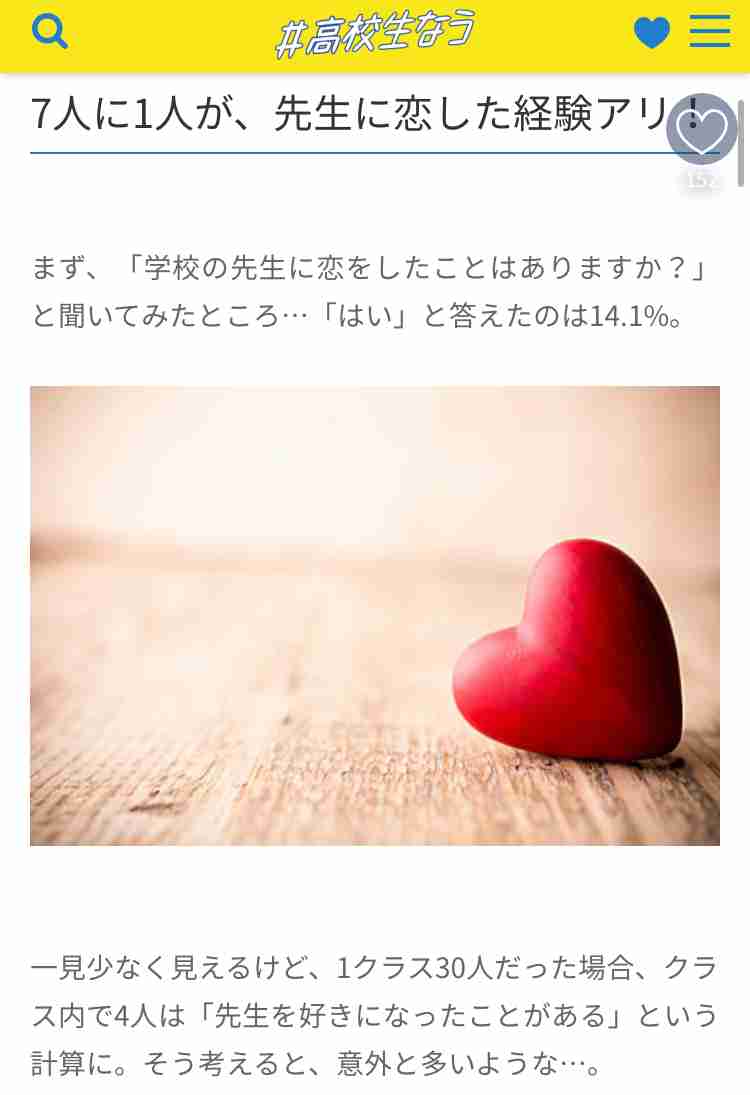The height and width of the screenshot is (1095, 750).
Task: Tap the like count under the heart badge
Action: [703, 180]
